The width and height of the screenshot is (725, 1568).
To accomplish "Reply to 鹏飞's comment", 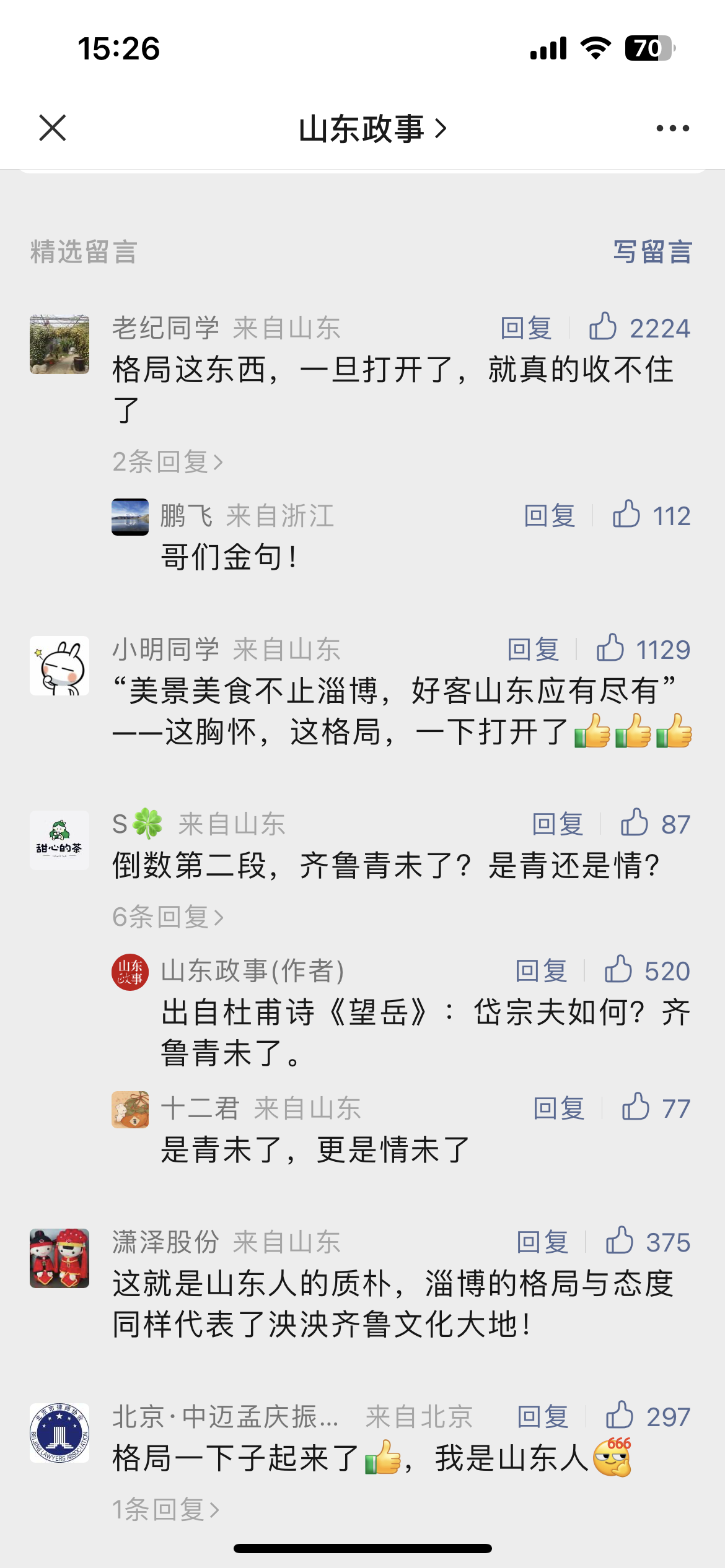I will coord(550,515).
